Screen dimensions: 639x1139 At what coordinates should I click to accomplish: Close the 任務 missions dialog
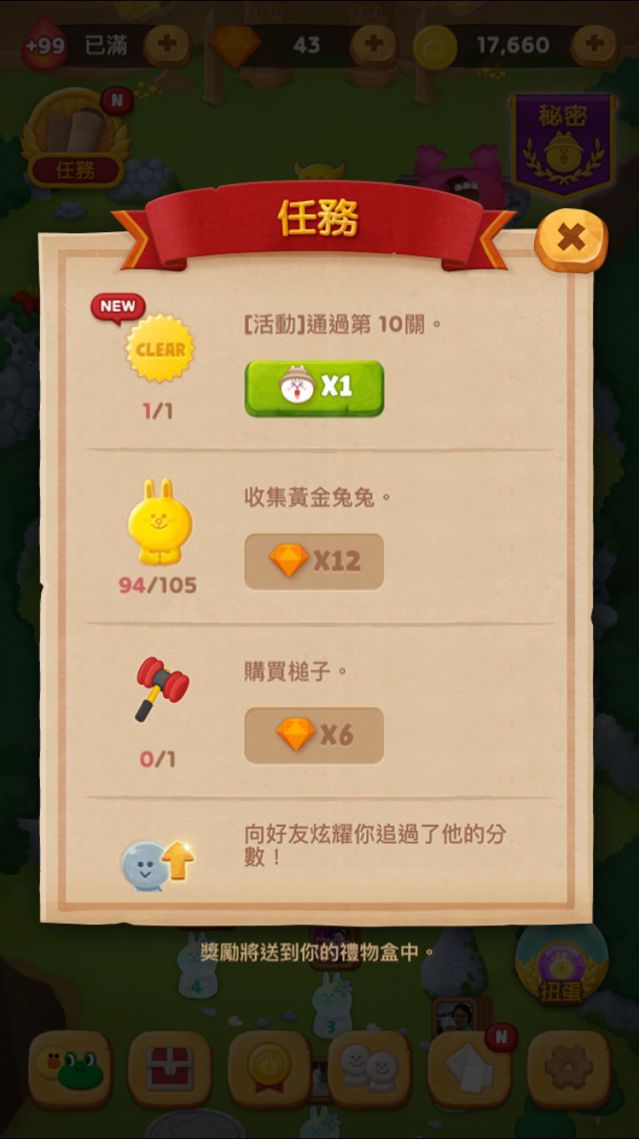[571, 239]
